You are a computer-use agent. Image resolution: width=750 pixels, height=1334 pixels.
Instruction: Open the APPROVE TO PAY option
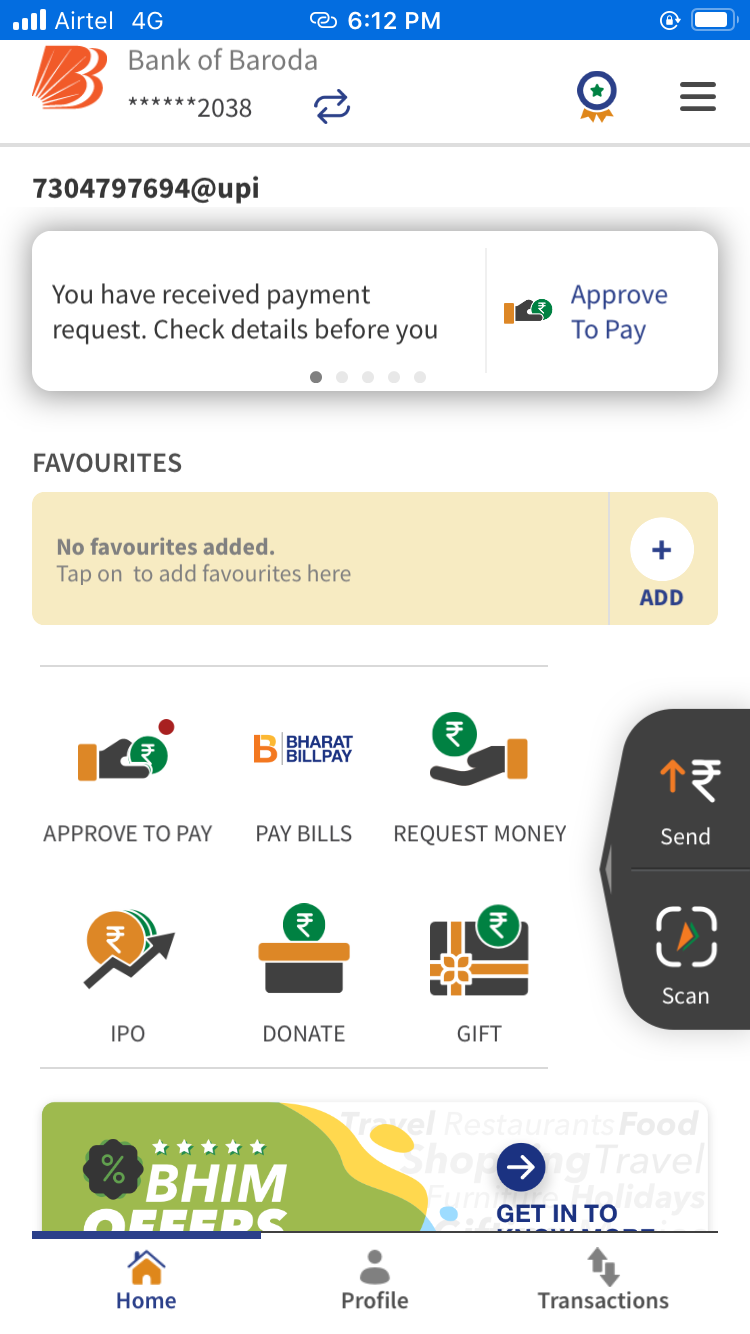pos(128,781)
